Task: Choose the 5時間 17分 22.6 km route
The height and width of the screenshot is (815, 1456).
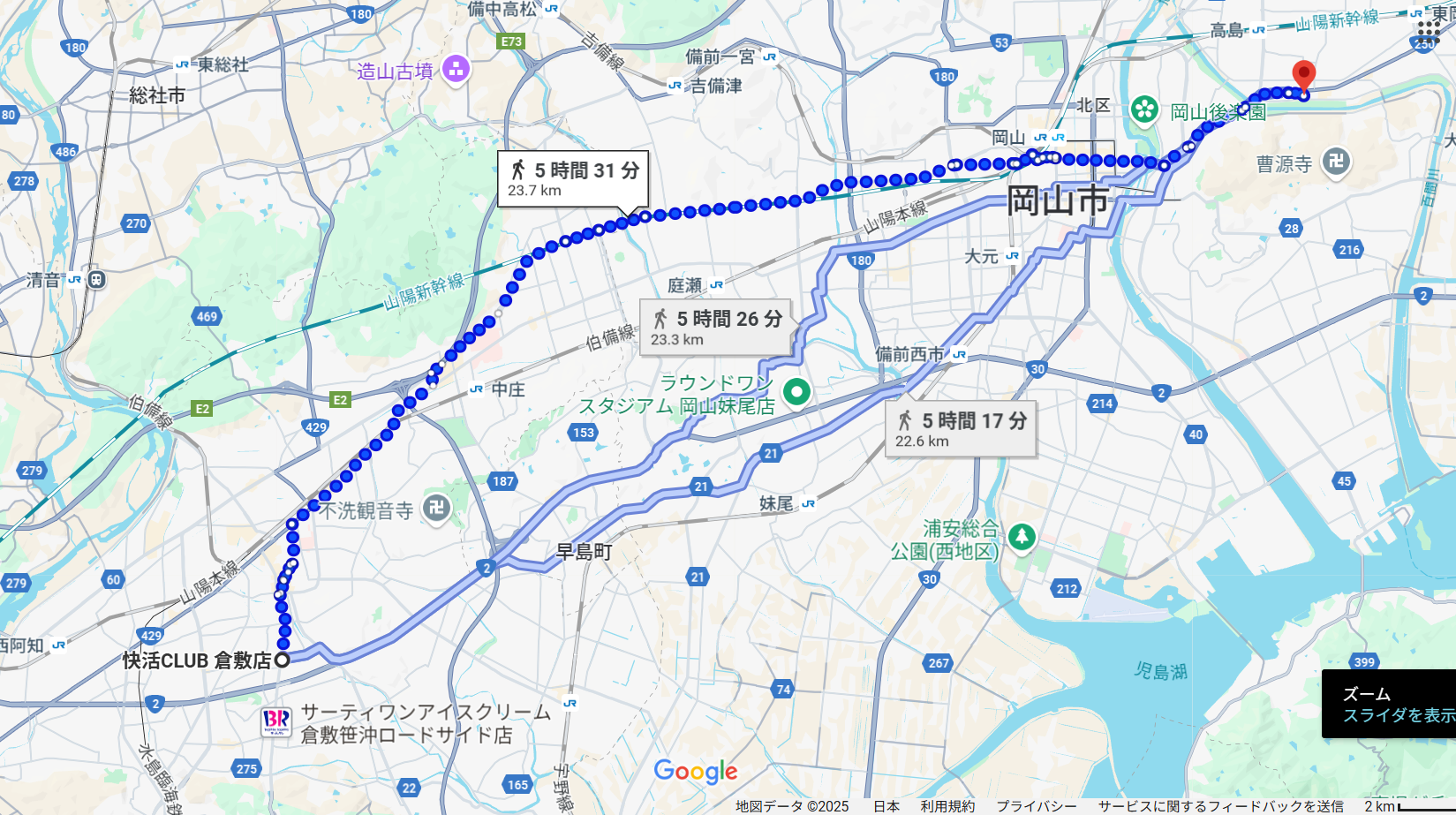Action: [961, 429]
